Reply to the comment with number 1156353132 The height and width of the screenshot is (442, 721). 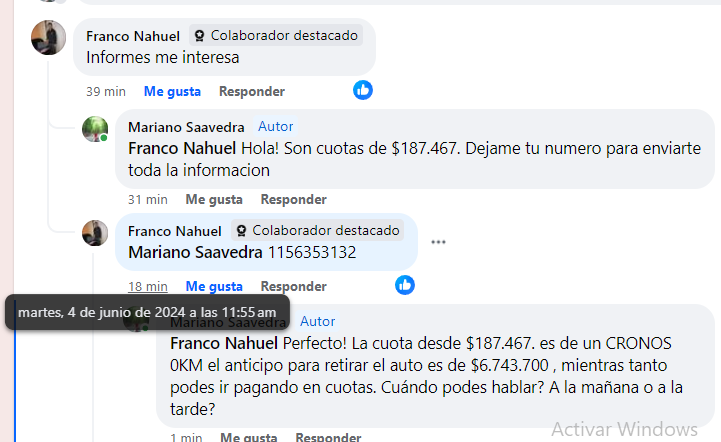click(x=294, y=286)
